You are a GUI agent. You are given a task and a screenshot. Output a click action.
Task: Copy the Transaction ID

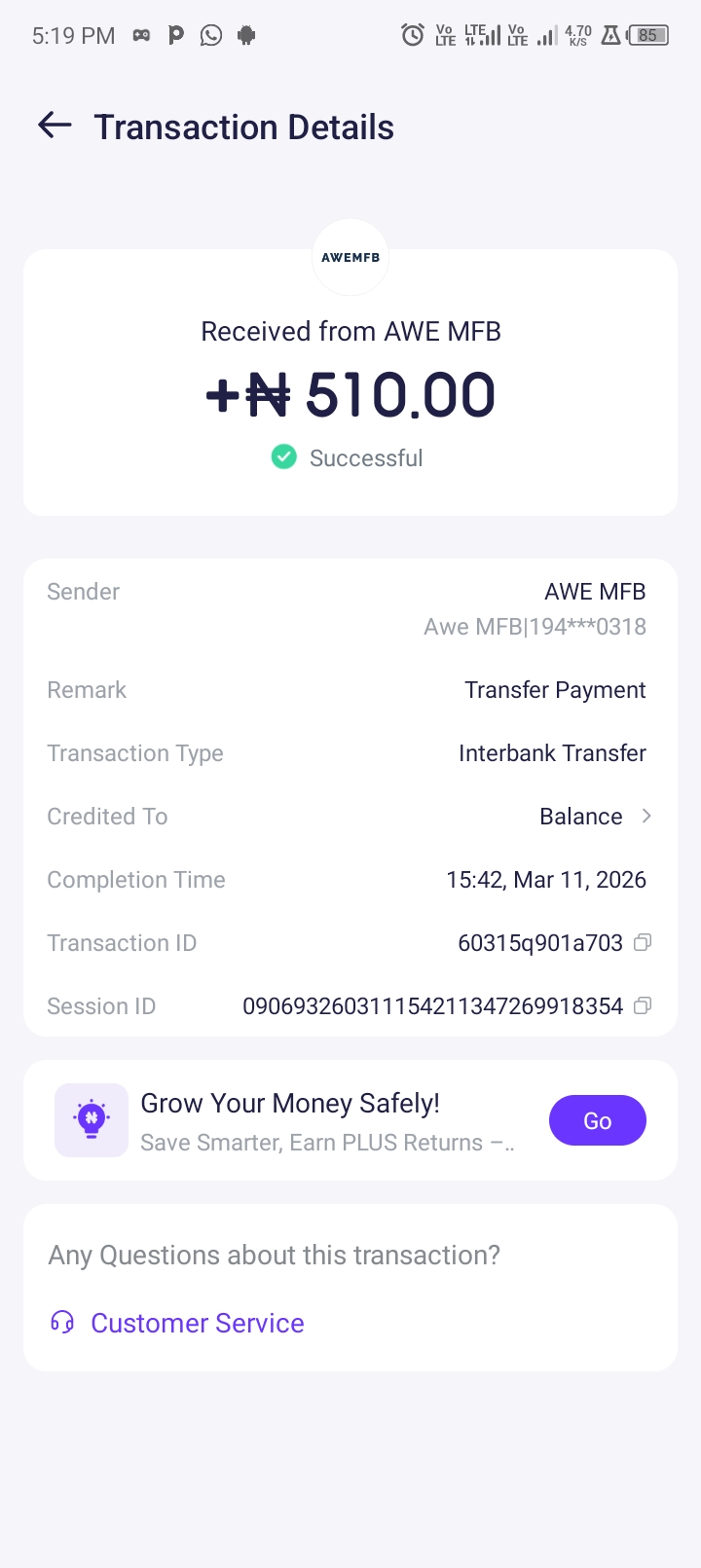click(643, 942)
